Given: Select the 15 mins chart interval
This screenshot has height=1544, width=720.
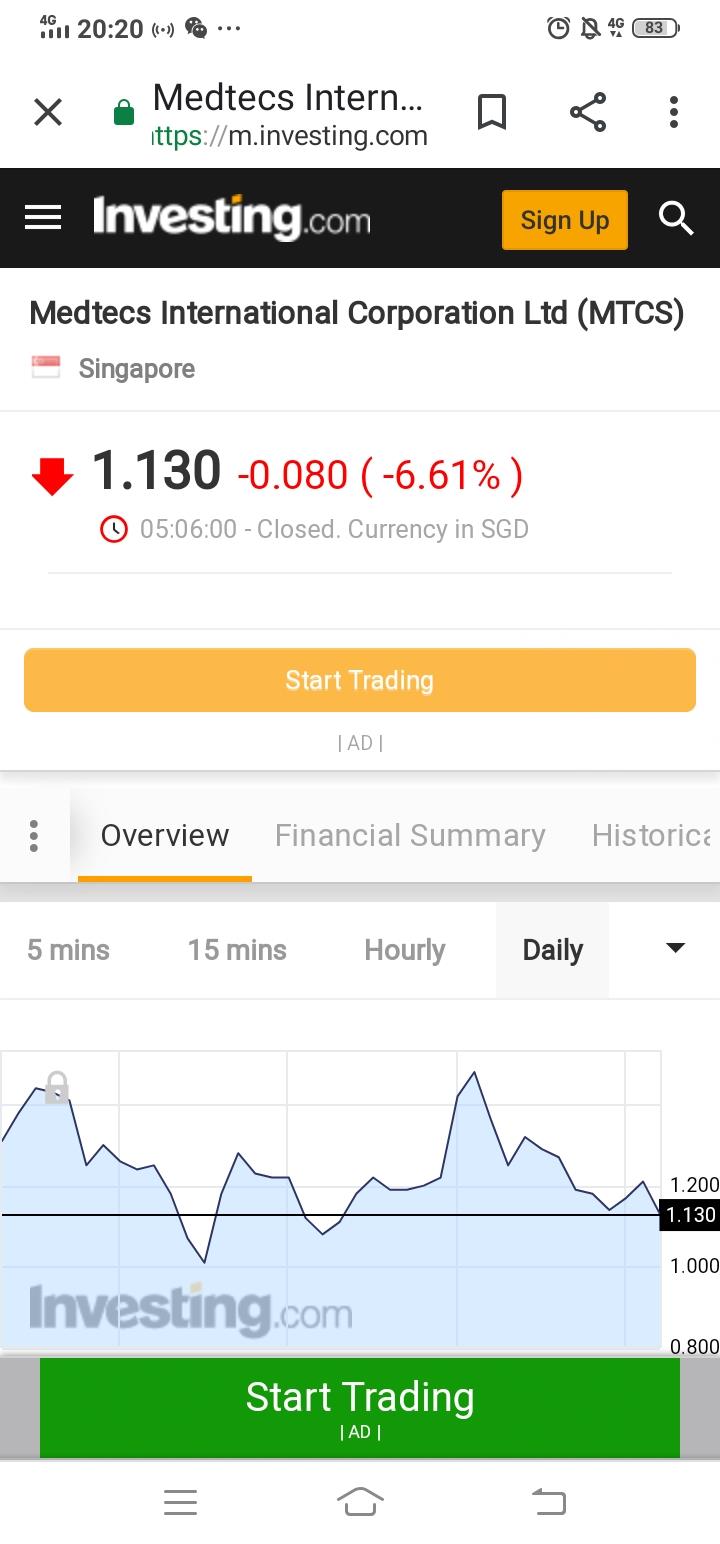Looking at the screenshot, I should click(x=237, y=950).
